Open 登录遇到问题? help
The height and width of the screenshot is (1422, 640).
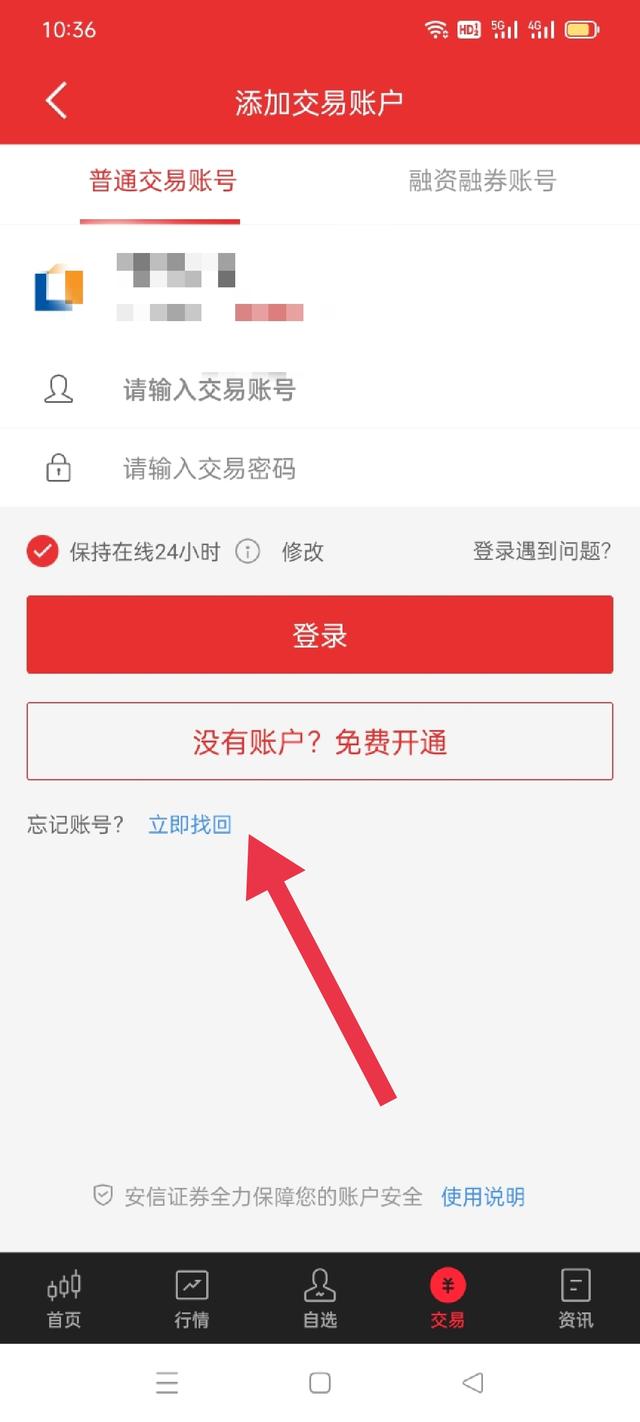pyautogui.click(x=541, y=551)
